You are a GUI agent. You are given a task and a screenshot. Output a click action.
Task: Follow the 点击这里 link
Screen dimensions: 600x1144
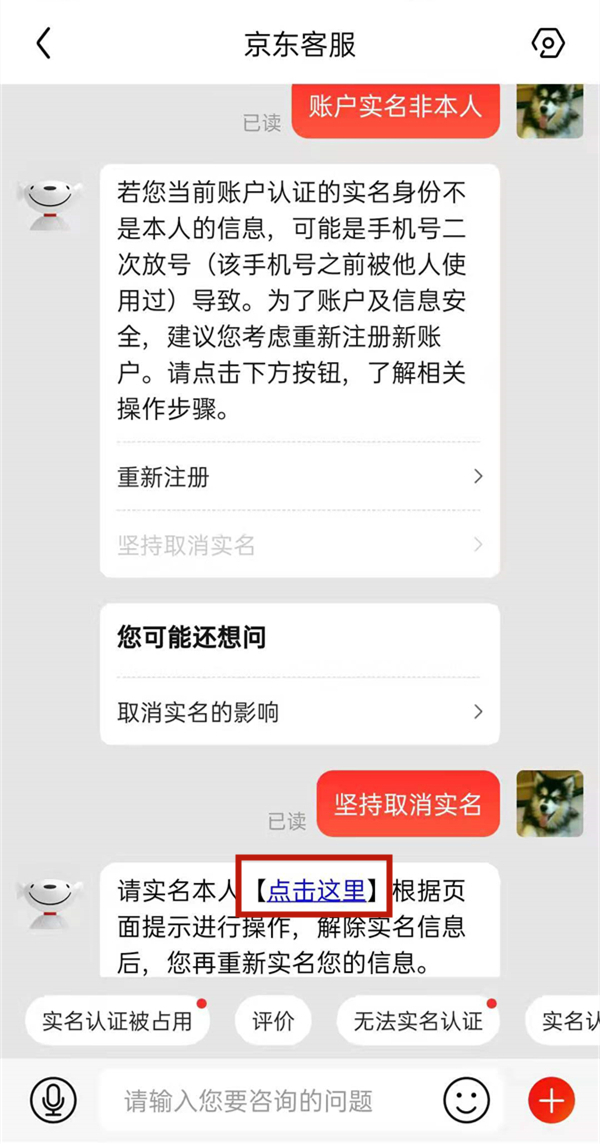316,890
